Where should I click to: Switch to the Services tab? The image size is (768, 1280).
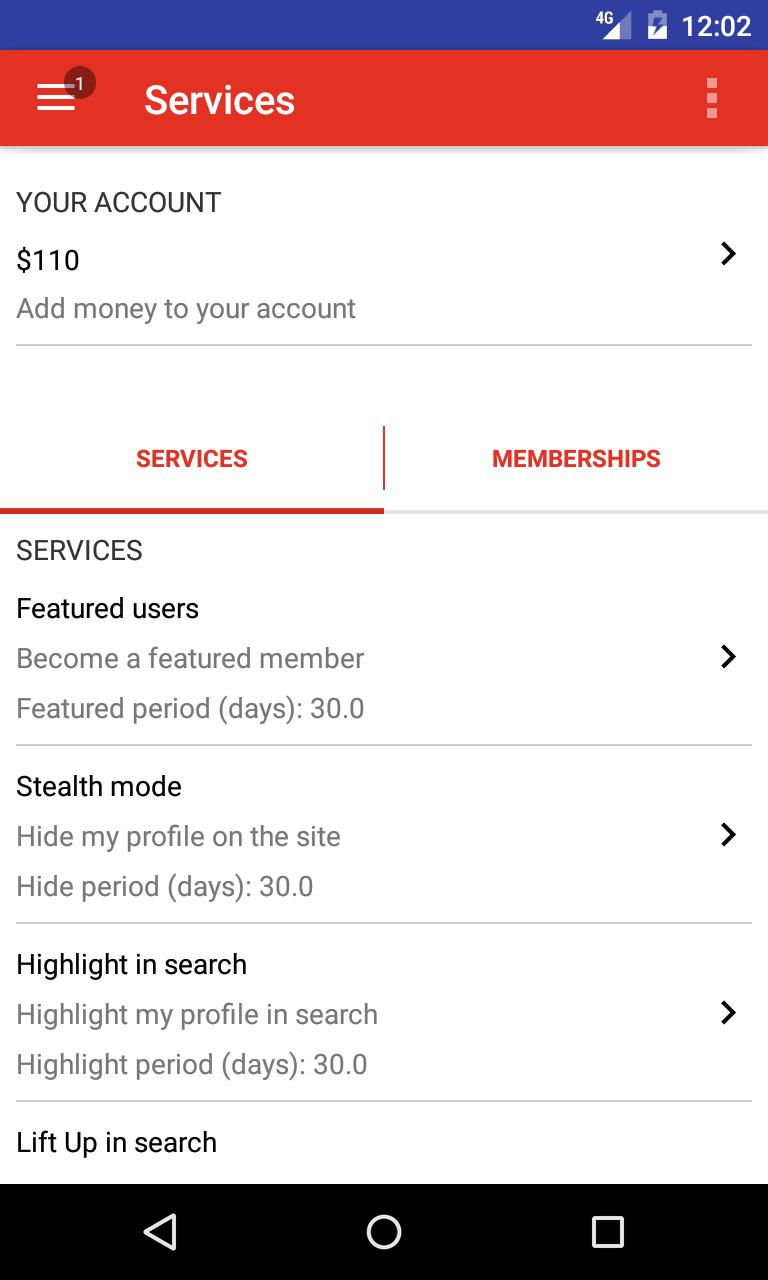[x=192, y=459]
